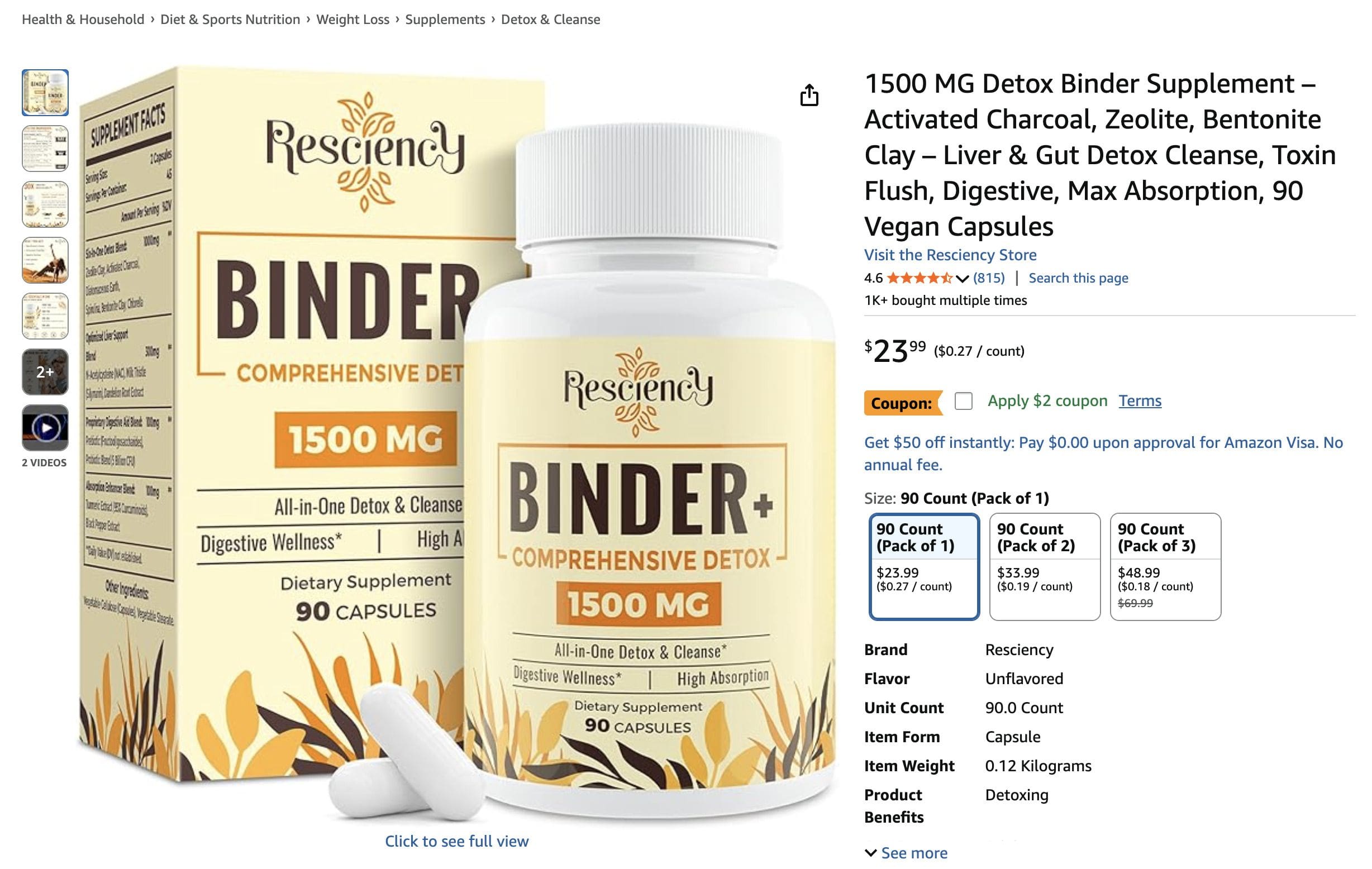The width and height of the screenshot is (1372, 869).
Task: Open the Detox & Cleanse breadcrumb
Action: pyautogui.click(x=550, y=20)
